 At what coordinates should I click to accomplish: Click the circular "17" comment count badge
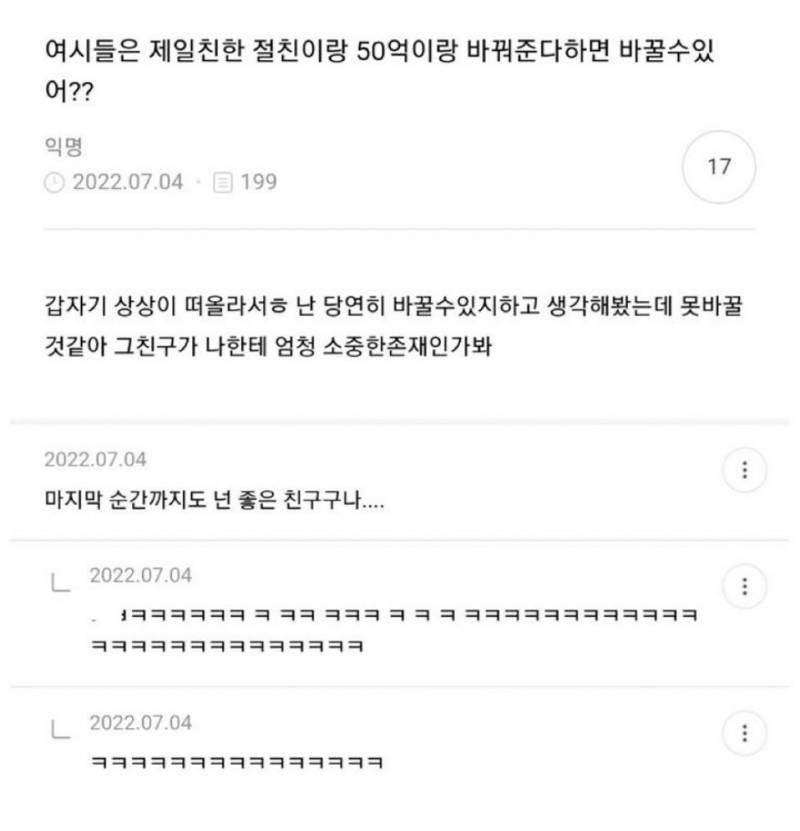point(716,165)
